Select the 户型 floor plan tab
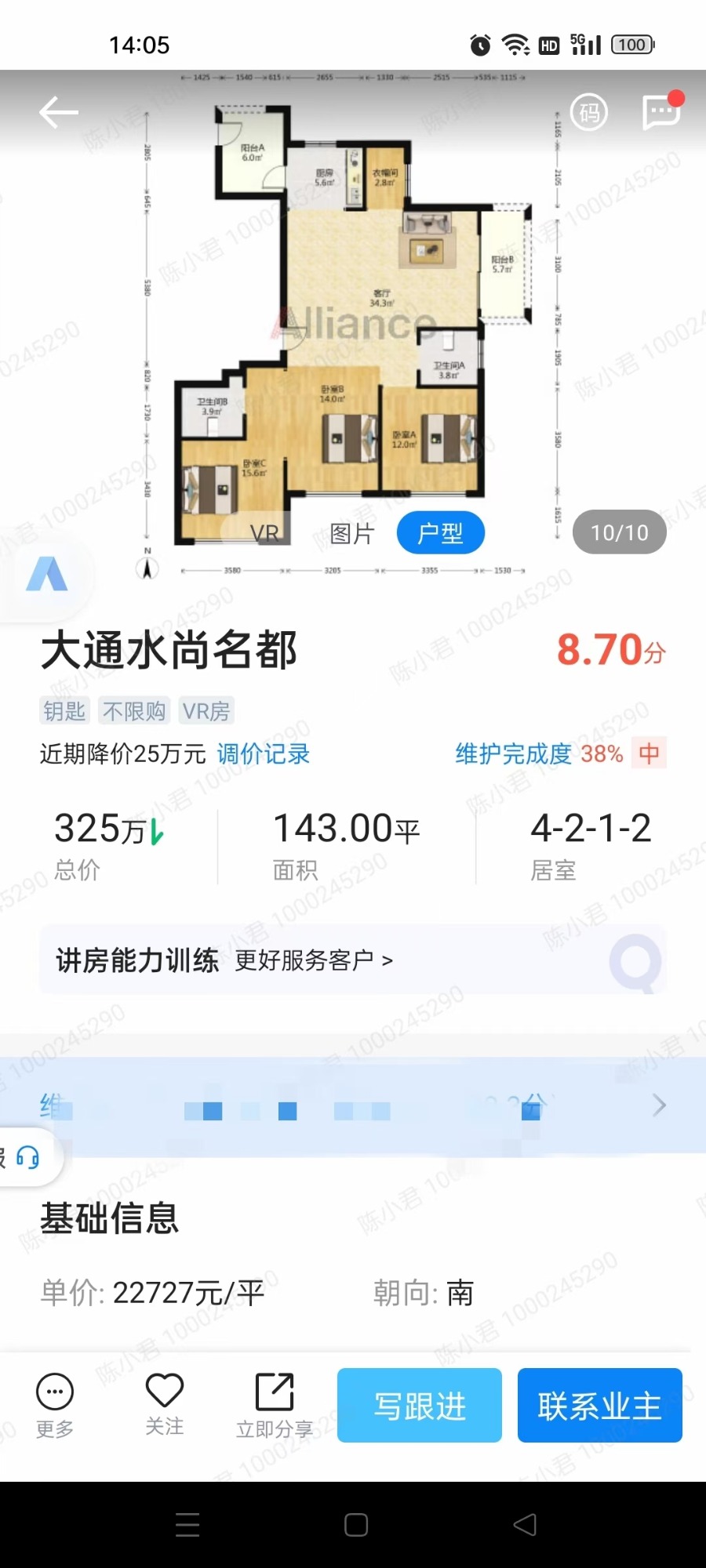Screen dimensions: 706x1568 pyautogui.click(x=440, y=533)
